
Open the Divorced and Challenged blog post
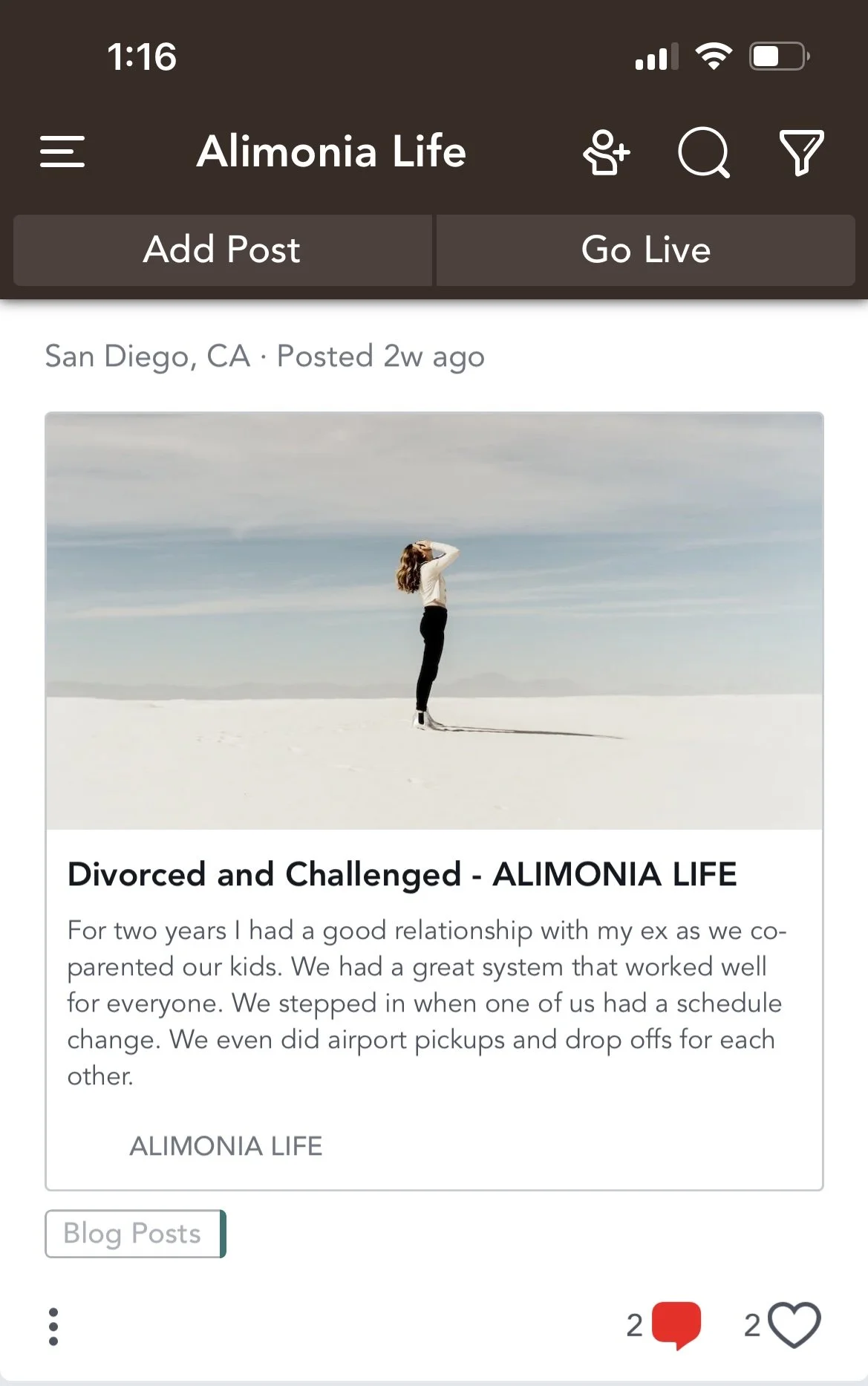pos(402,874)
